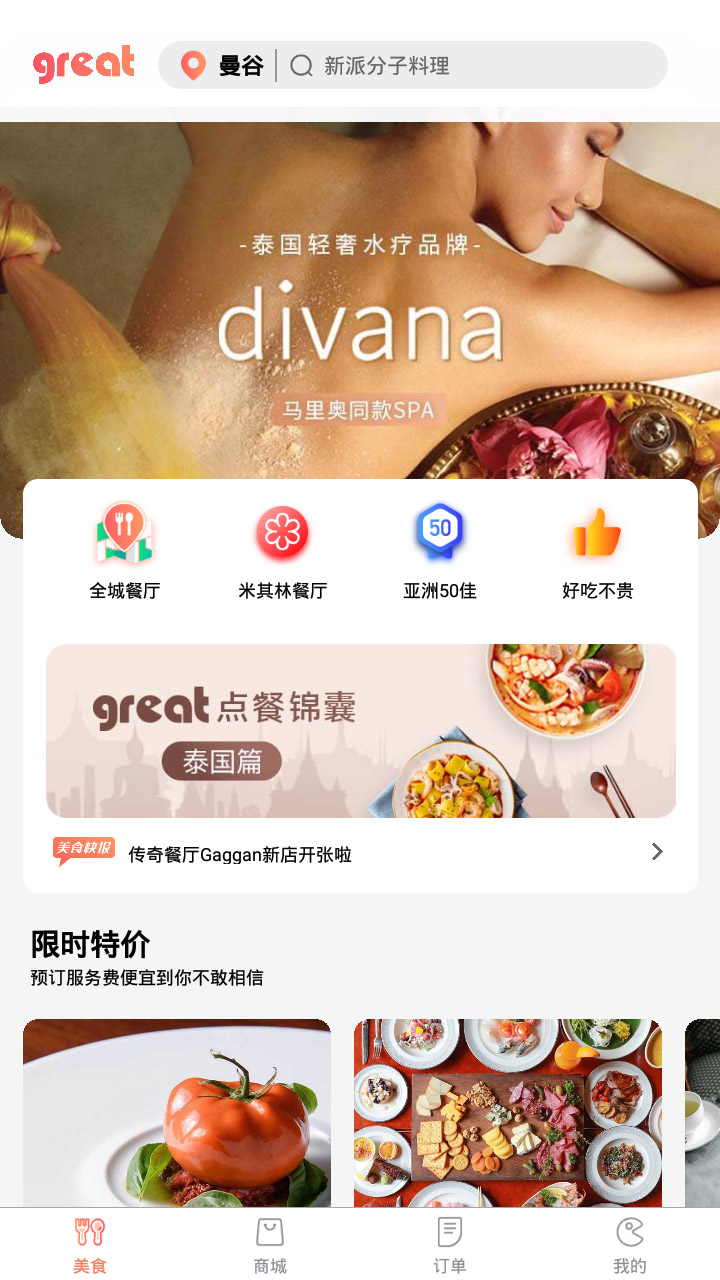
Task: Switch to the 美食 tab
Action: [x=90, y=1244]
